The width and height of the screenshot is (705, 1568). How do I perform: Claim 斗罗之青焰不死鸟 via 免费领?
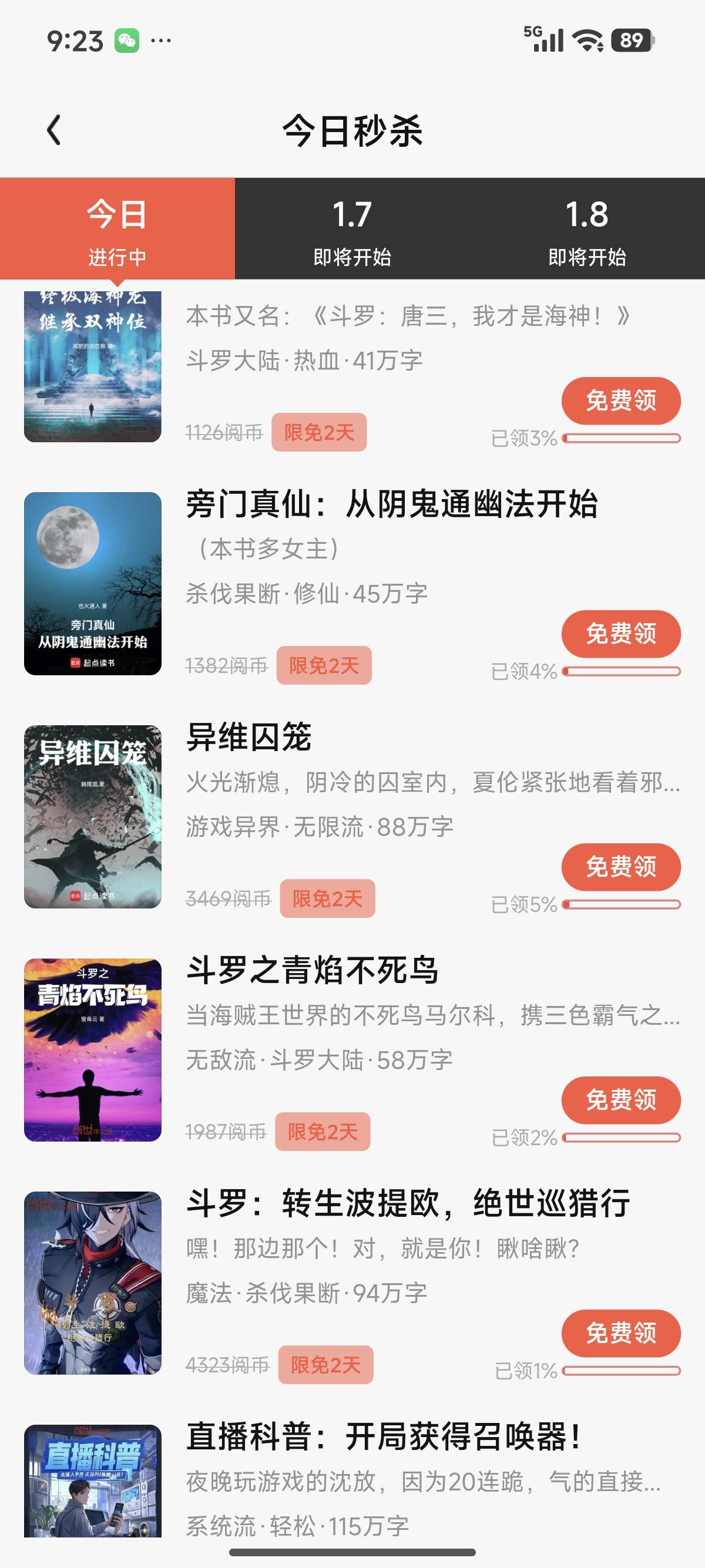pos(620,1101)
